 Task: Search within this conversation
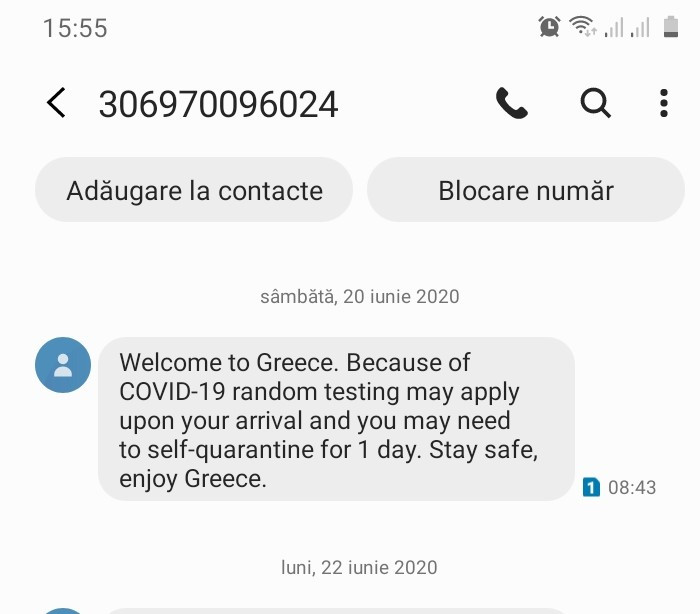[595, 103]
